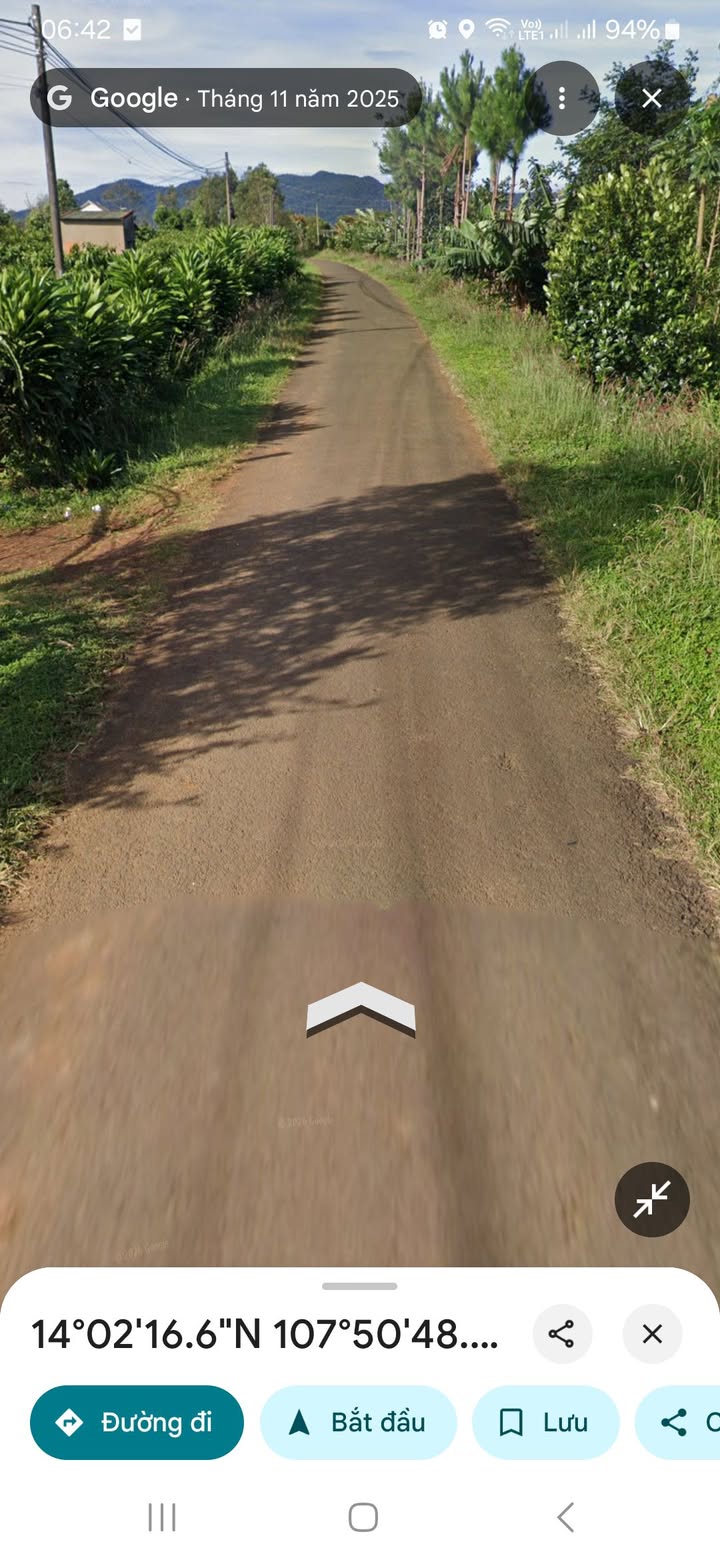The height and width of the screenshot is (1560, 720).
Task: Open recent apps from navigation bar
Action: 162,1517
